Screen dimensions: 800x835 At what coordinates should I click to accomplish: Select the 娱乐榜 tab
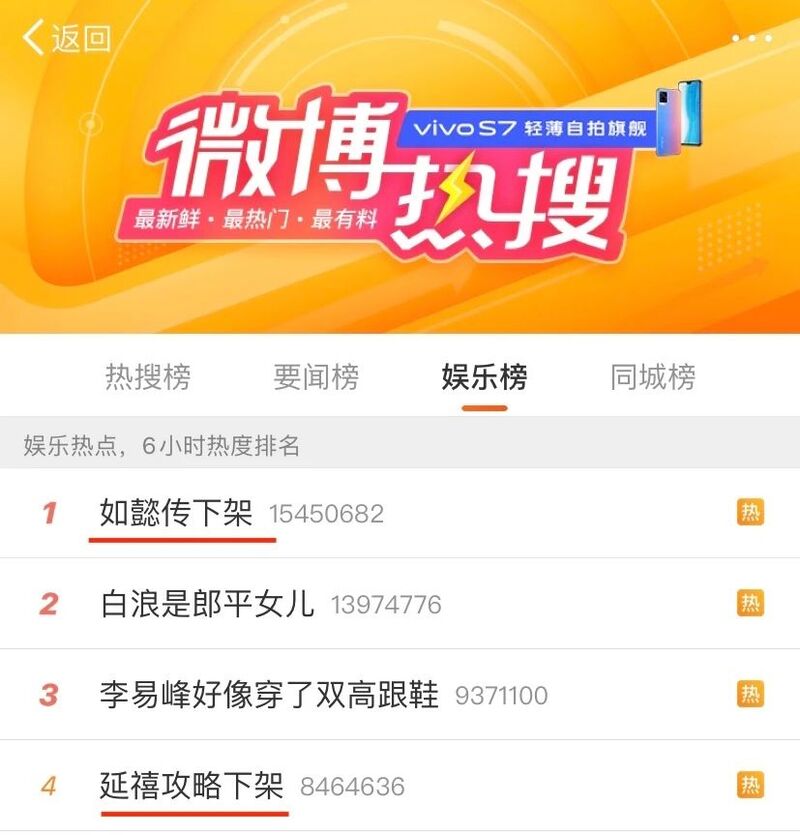point(484,377)
